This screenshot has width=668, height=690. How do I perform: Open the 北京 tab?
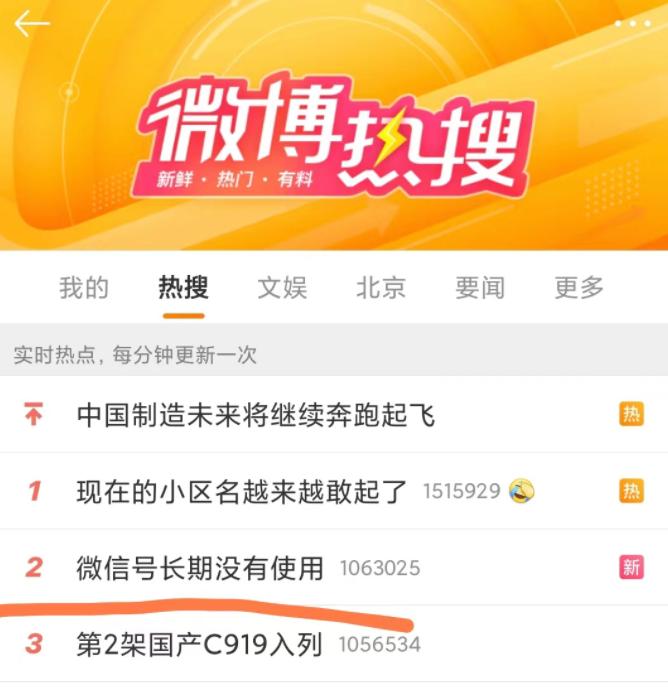point(381,288)
